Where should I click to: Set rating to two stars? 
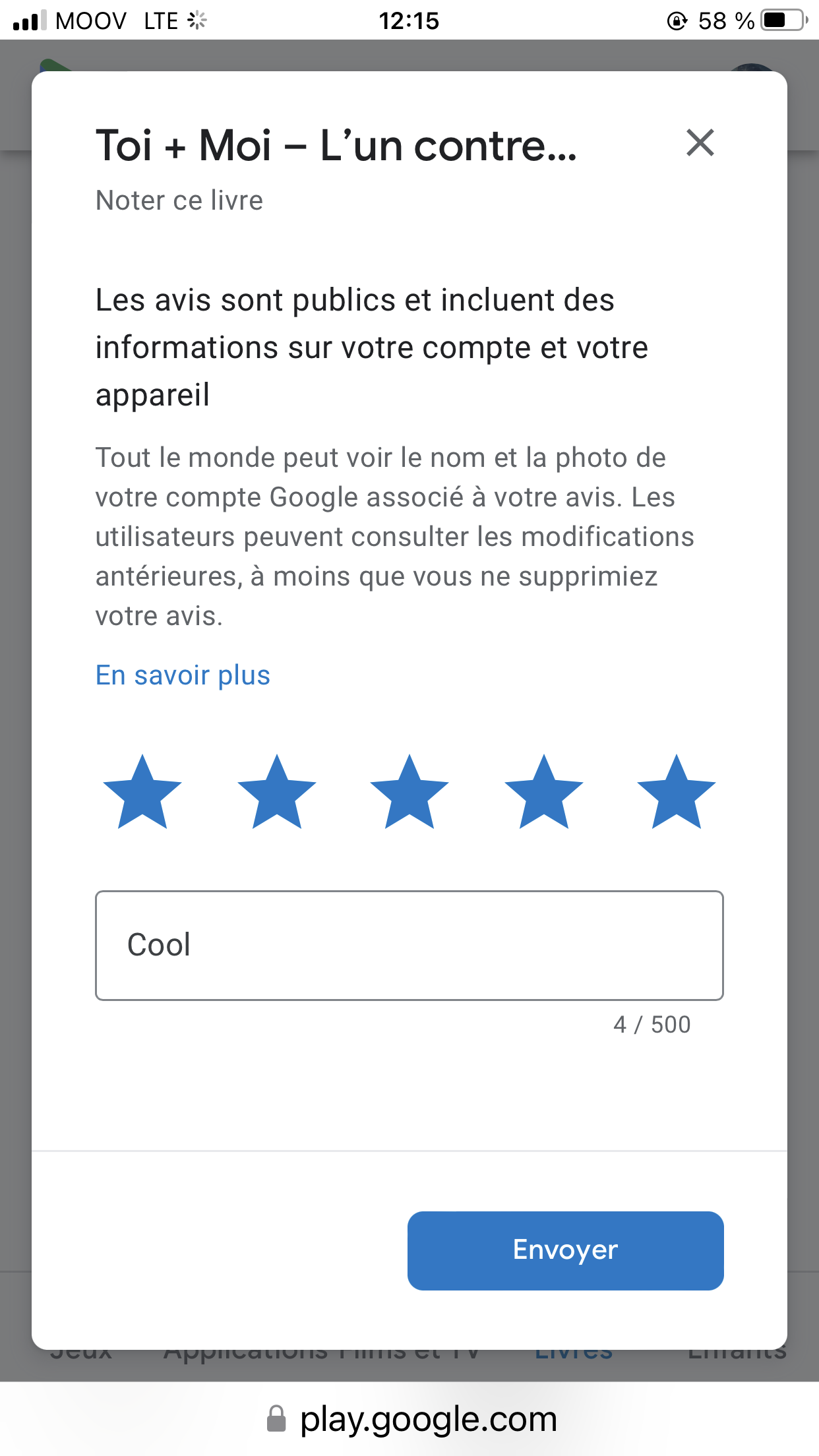[x=276, y=793]
